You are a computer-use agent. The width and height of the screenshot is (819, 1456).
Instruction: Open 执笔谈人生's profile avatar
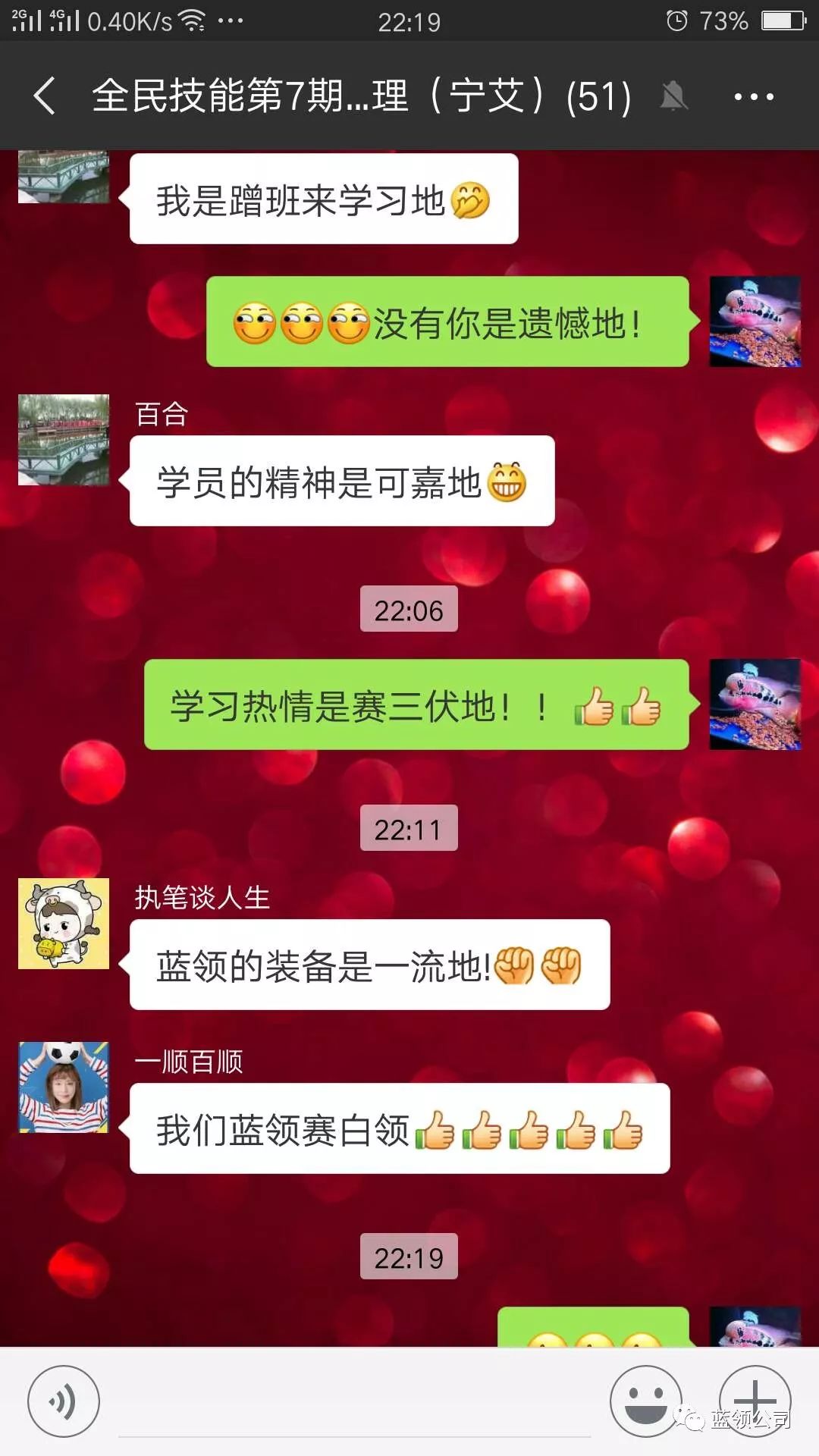point(64,924)
